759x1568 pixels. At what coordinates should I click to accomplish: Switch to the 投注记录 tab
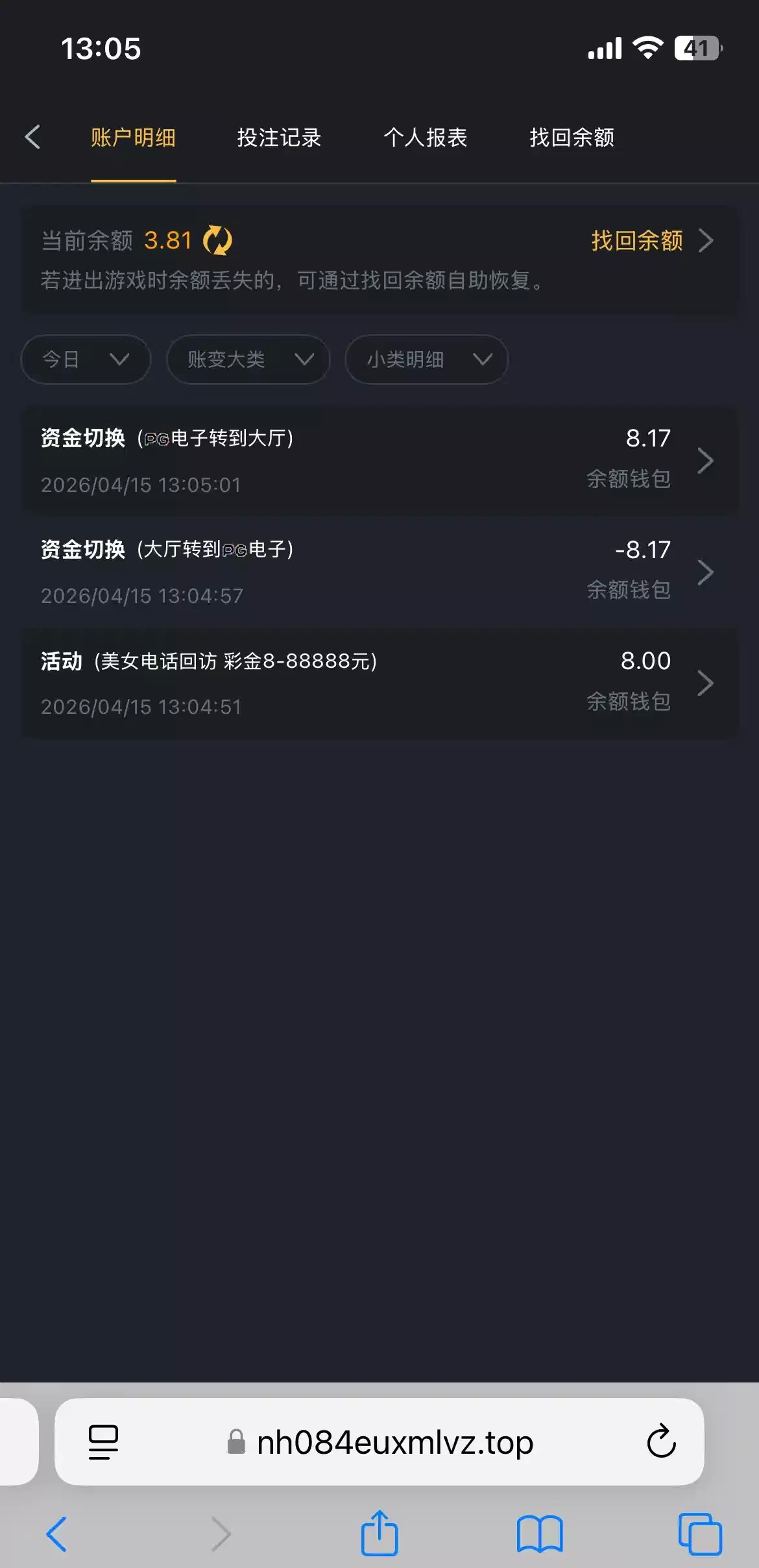point(279,138)
